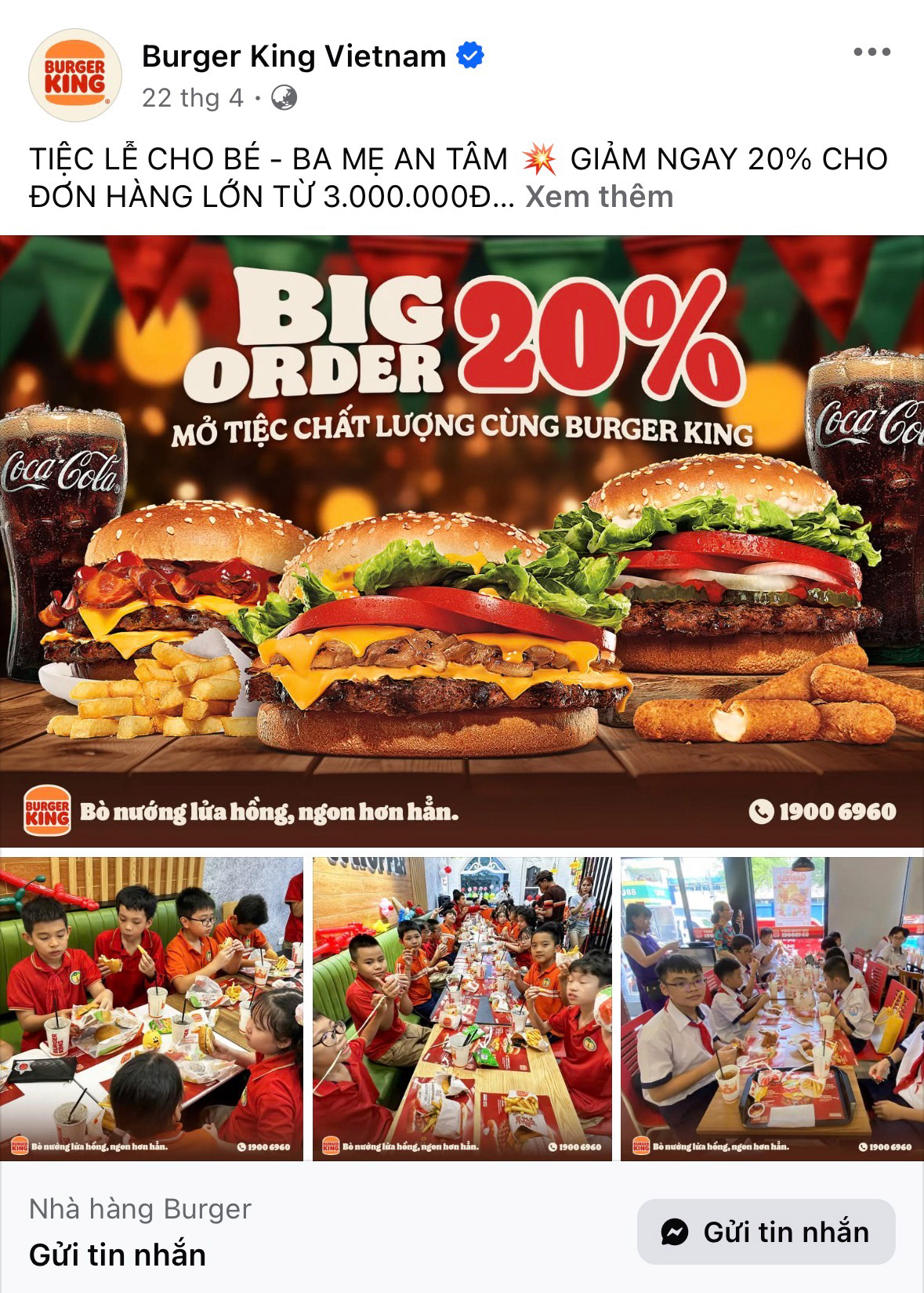Open the photo of kids on green sofa
The width and height of the screenshot is (924, 1293).
151,1008
